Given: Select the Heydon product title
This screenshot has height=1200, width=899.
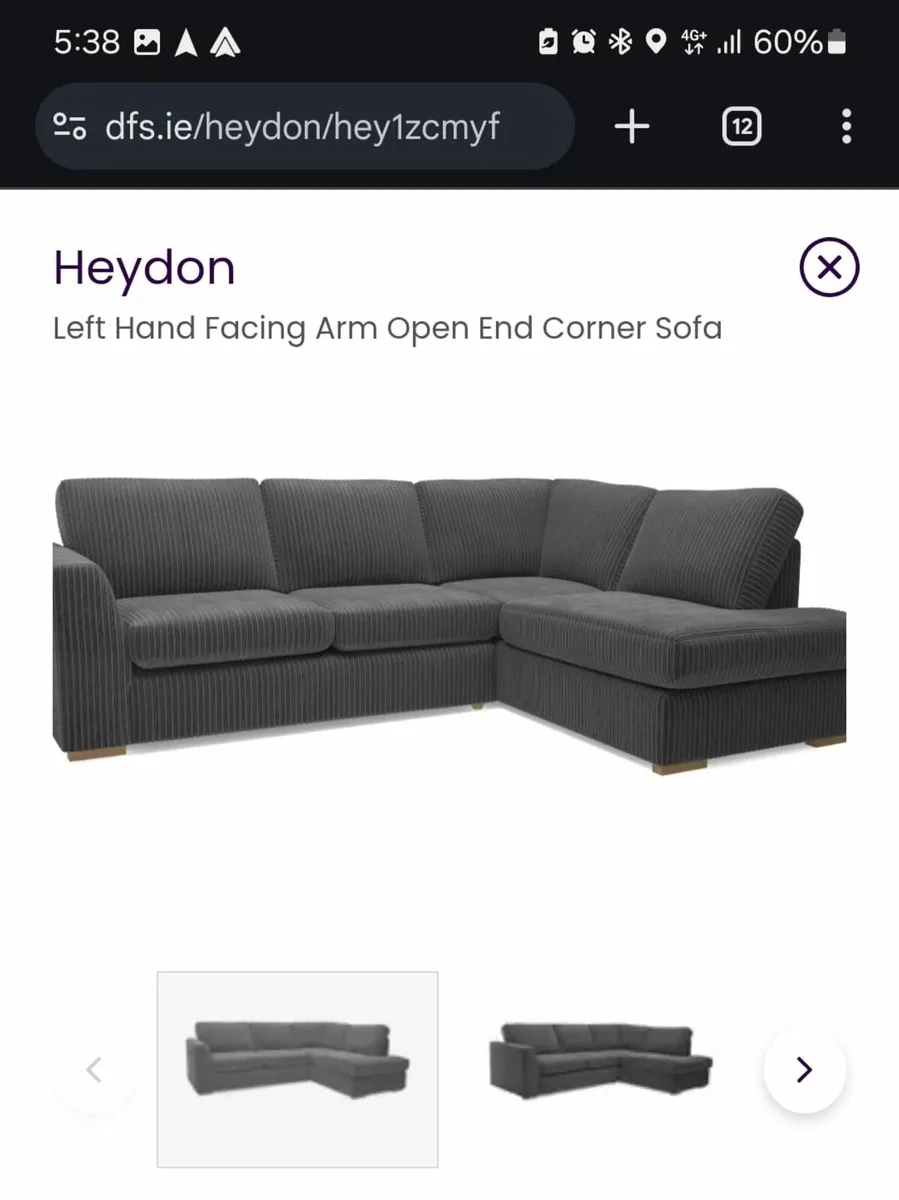Looking at the screenshot, I should 144,267.
